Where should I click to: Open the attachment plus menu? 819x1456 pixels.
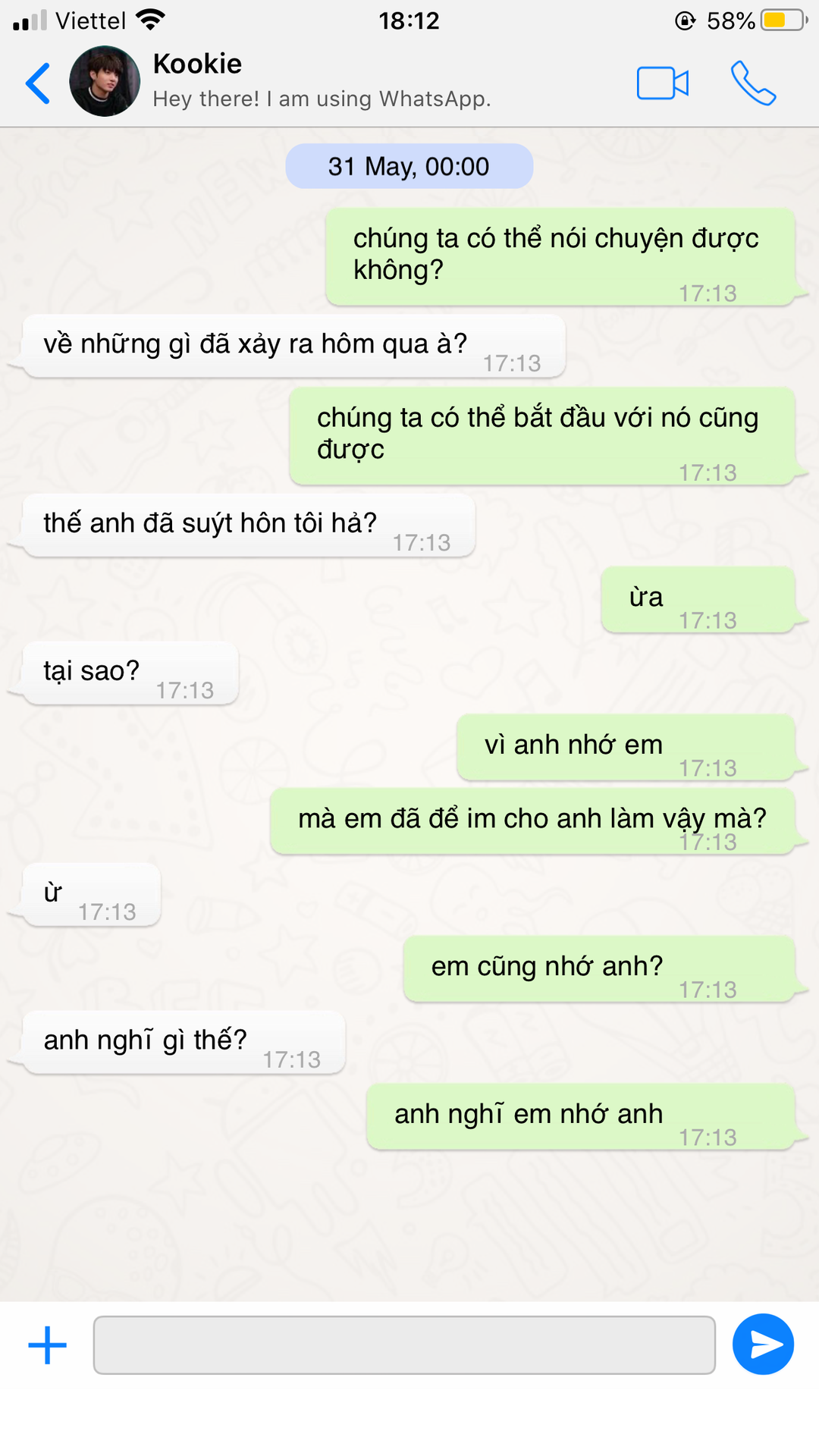point(47,1345)
